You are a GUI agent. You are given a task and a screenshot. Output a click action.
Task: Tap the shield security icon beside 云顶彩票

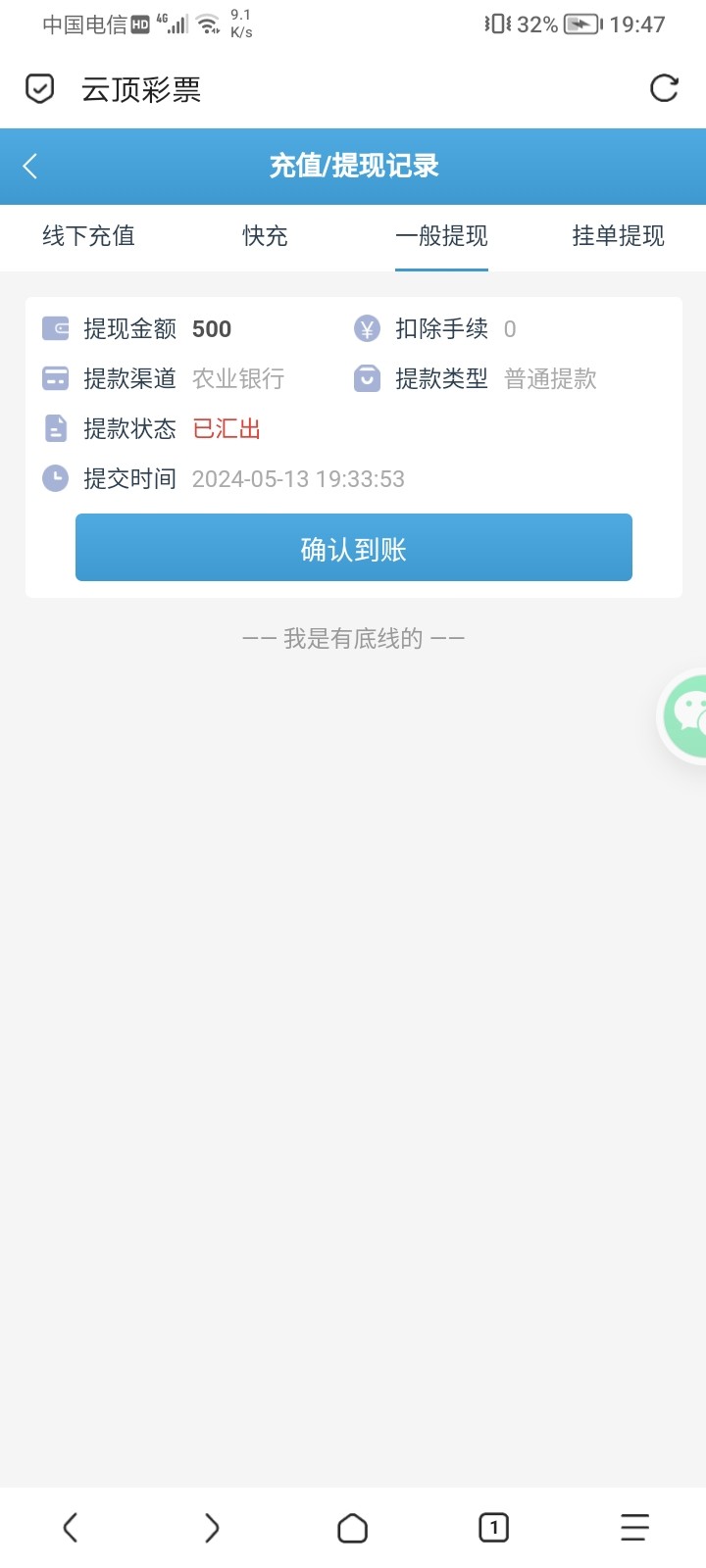pyautogui.click(x=39, y=89)
